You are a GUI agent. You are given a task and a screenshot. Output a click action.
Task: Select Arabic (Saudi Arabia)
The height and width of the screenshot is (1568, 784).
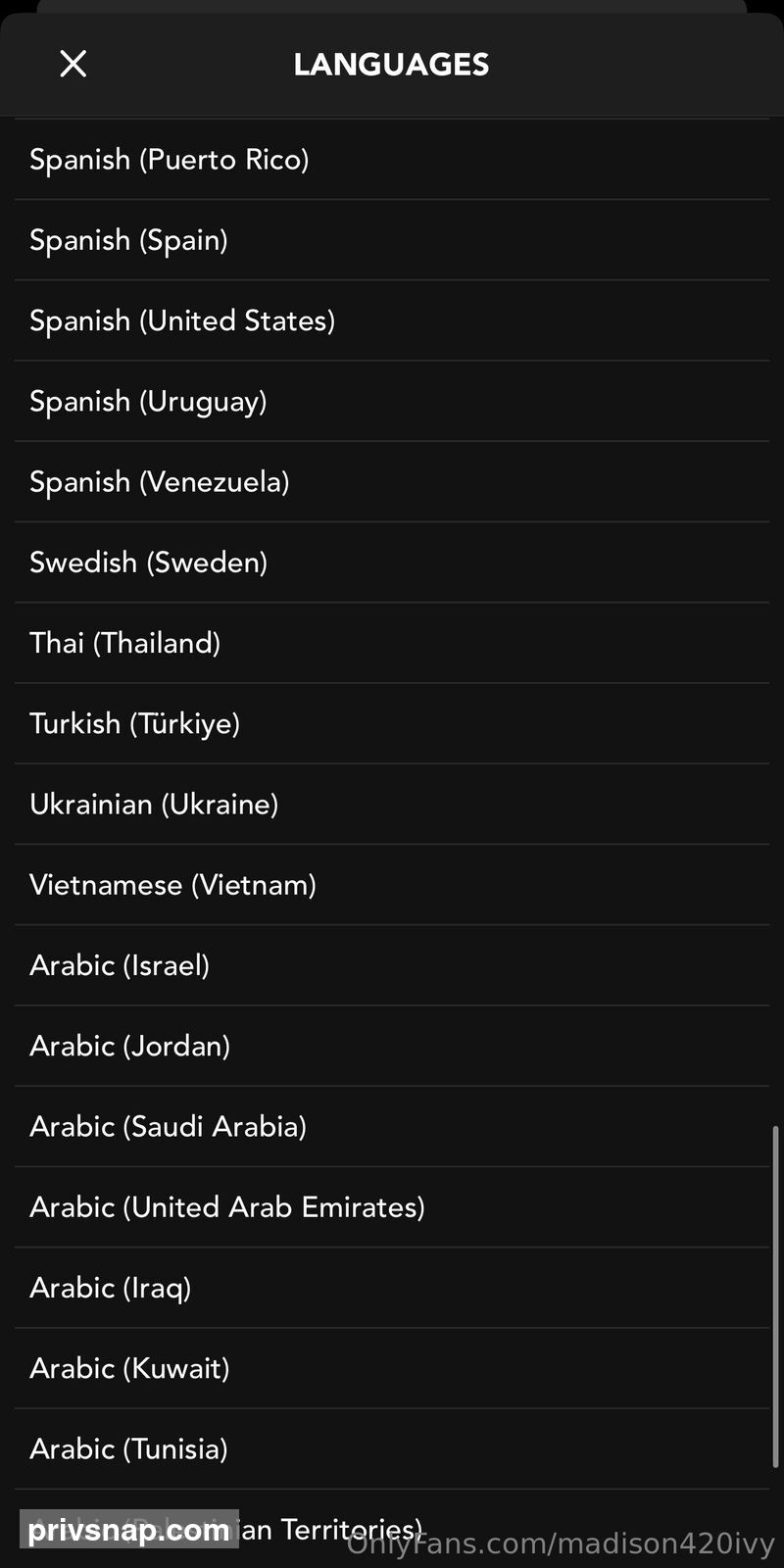point(392,1126)
